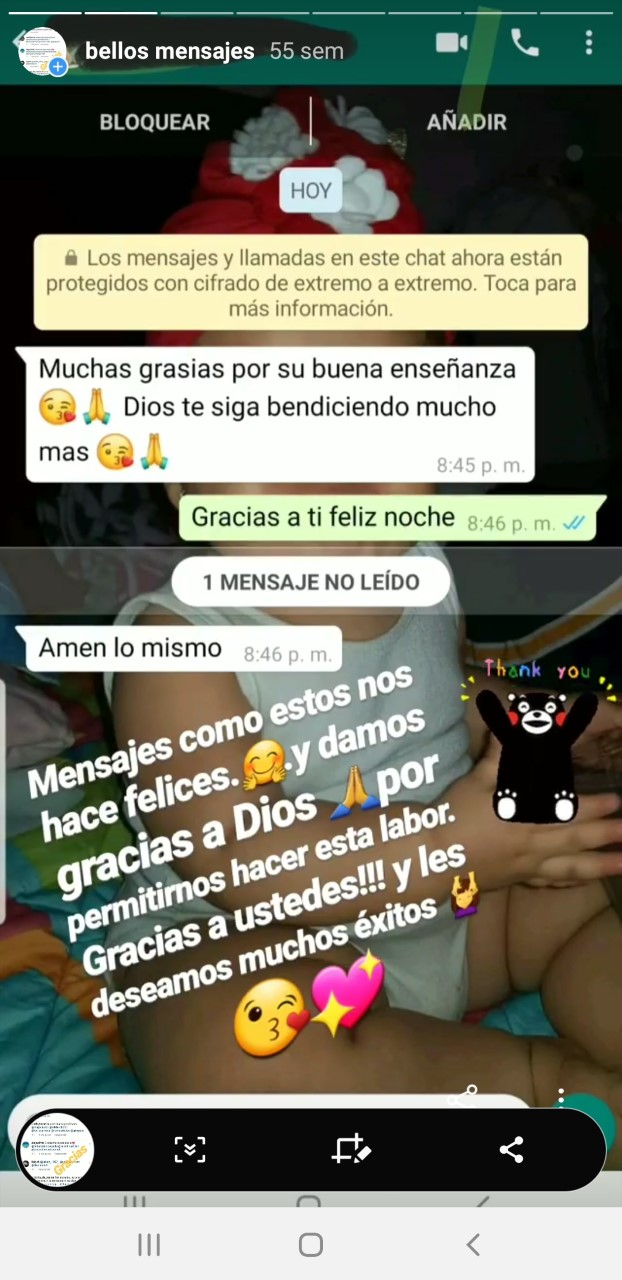Go back using the system back button
Image resolution: width=622 pixels, height=1280 pixels.
pyautogui.click(x=473, y=1245)
